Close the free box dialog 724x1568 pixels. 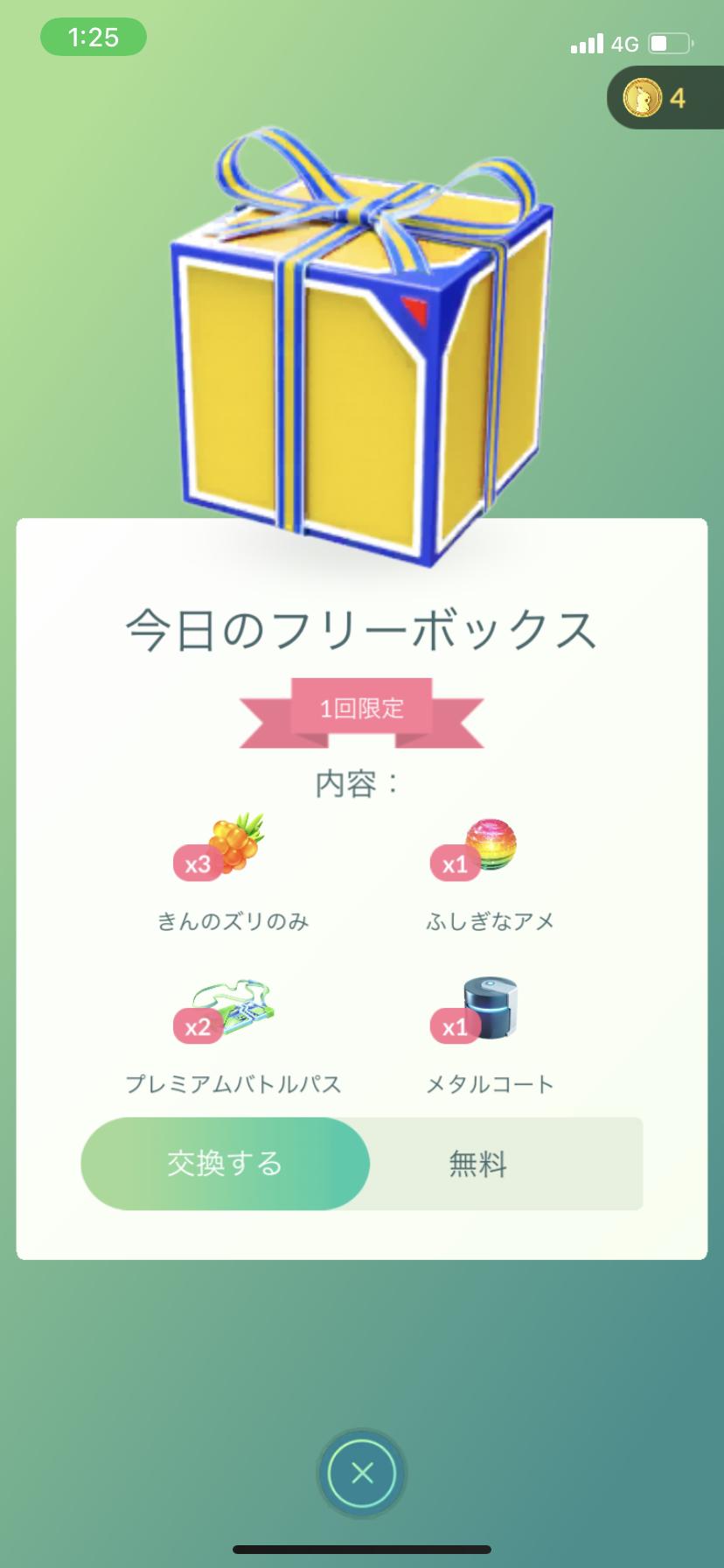click(362, 1473)
